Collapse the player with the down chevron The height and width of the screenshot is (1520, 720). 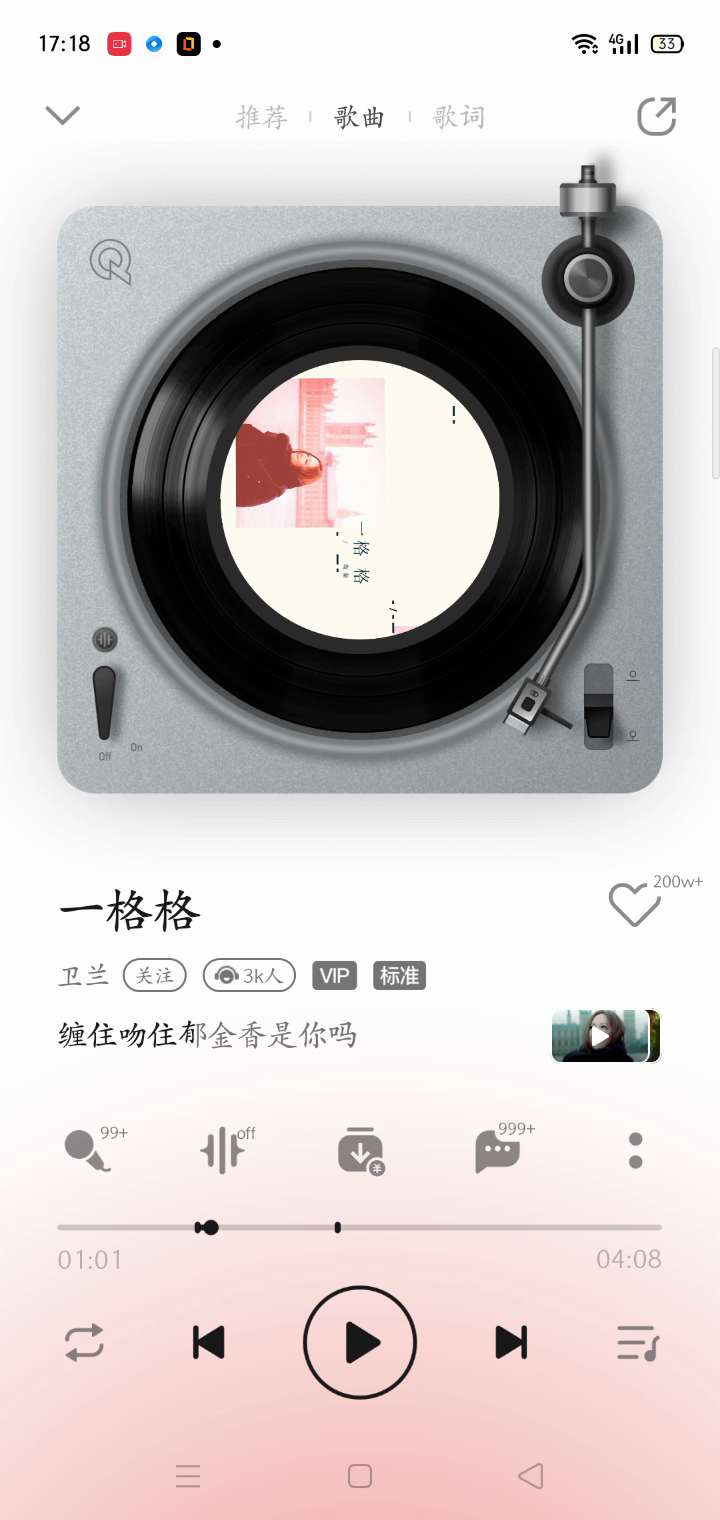(62, 115)
